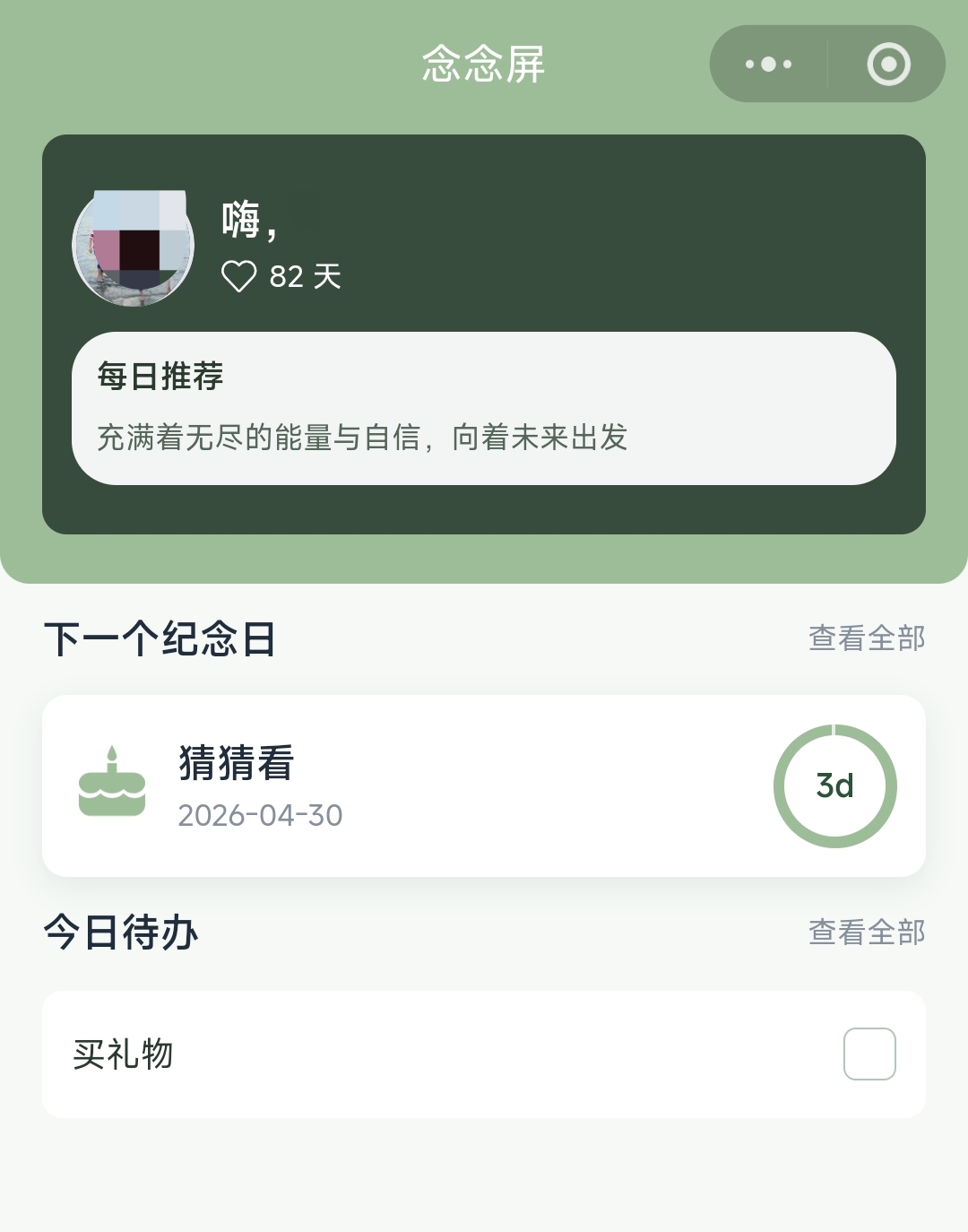
Task: Tap the 3d circular countdown progress ring
Action: point(834,785)
